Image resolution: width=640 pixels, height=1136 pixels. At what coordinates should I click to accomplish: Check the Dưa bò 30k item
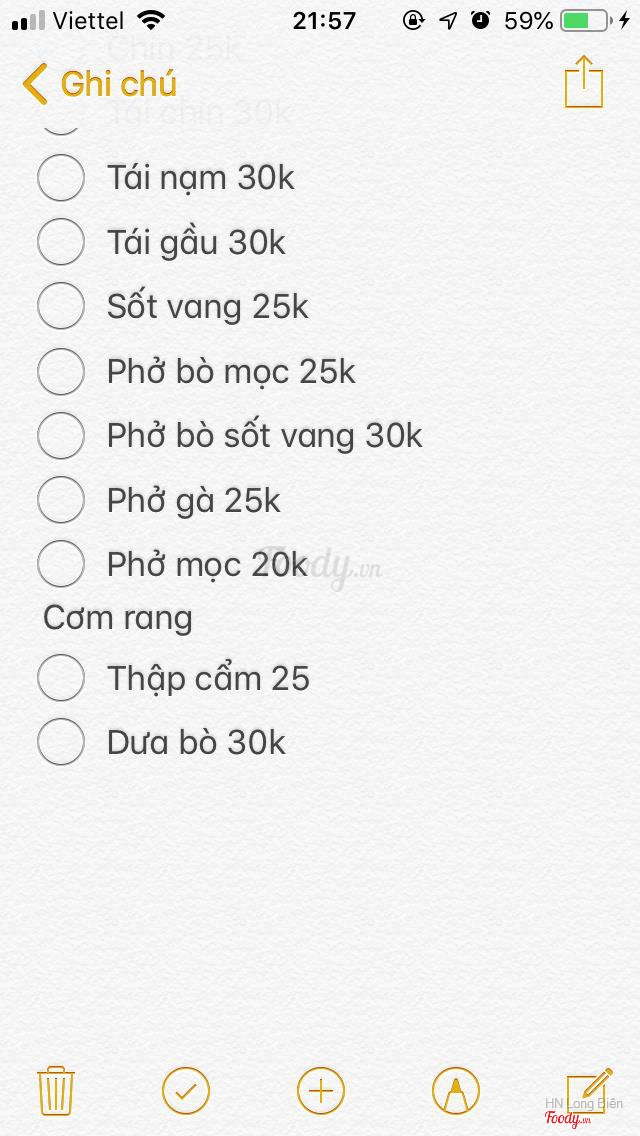pos(61,742)
